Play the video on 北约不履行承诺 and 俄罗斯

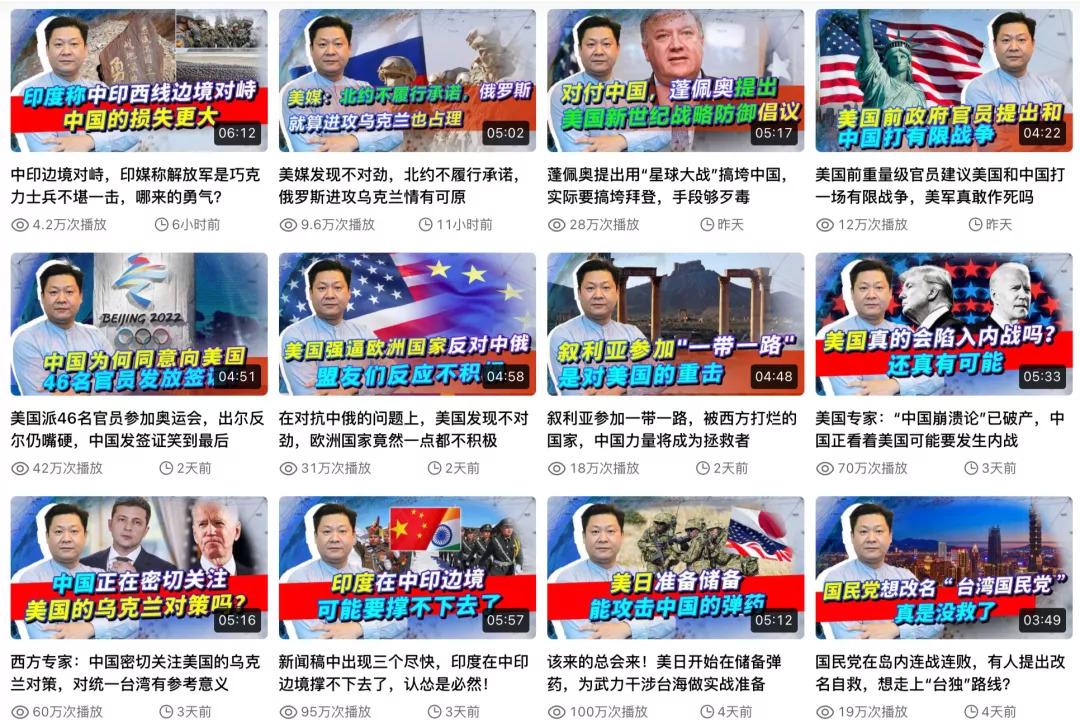click(x=407, y=80)
